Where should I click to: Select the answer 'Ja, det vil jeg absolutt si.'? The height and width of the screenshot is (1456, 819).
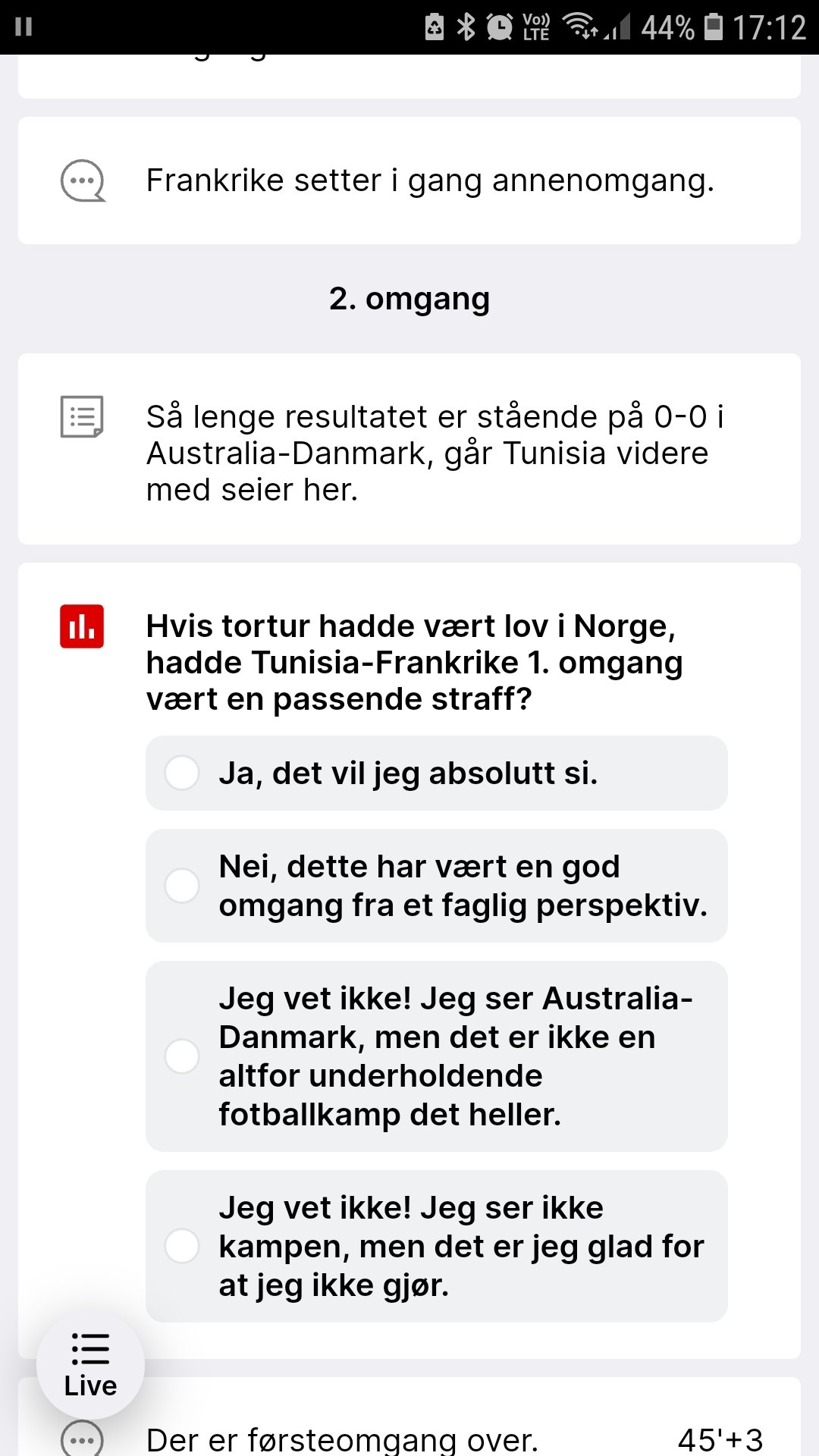436,773
